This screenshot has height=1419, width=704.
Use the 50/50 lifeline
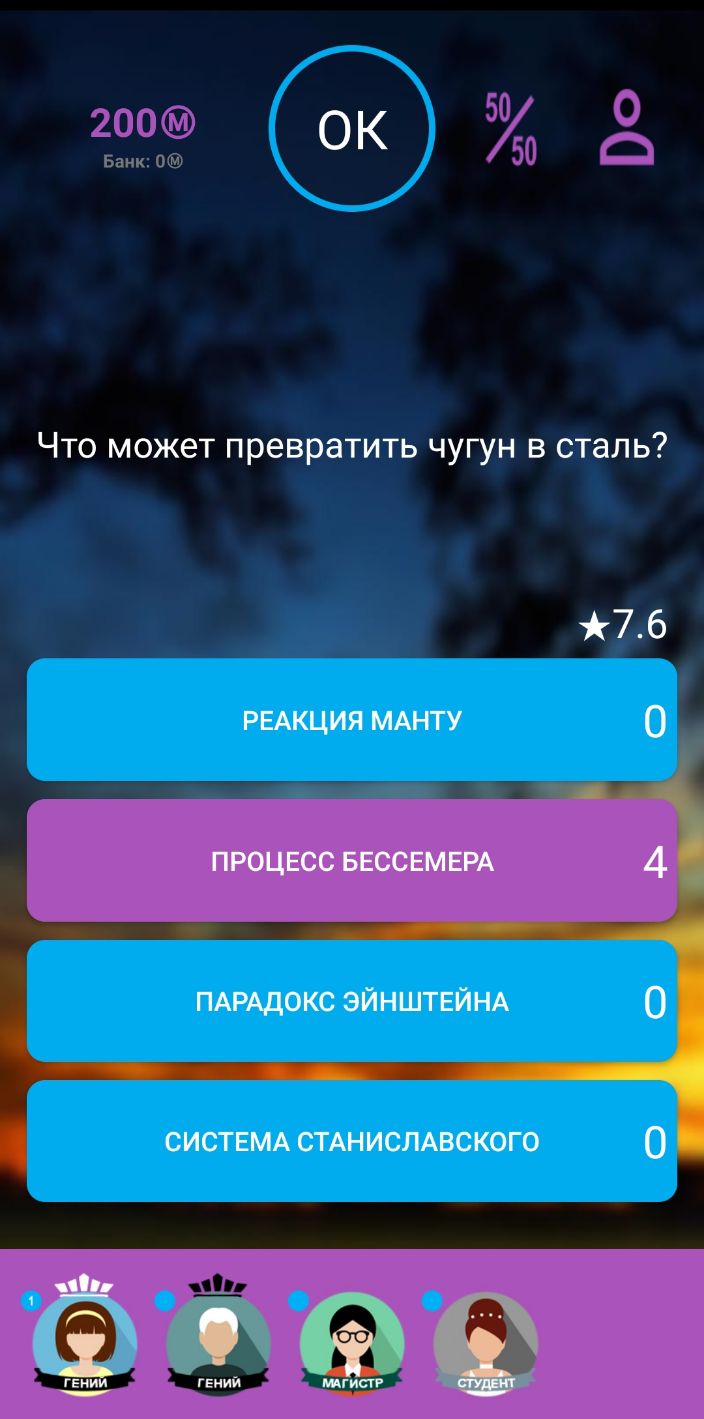click(511, 129)
